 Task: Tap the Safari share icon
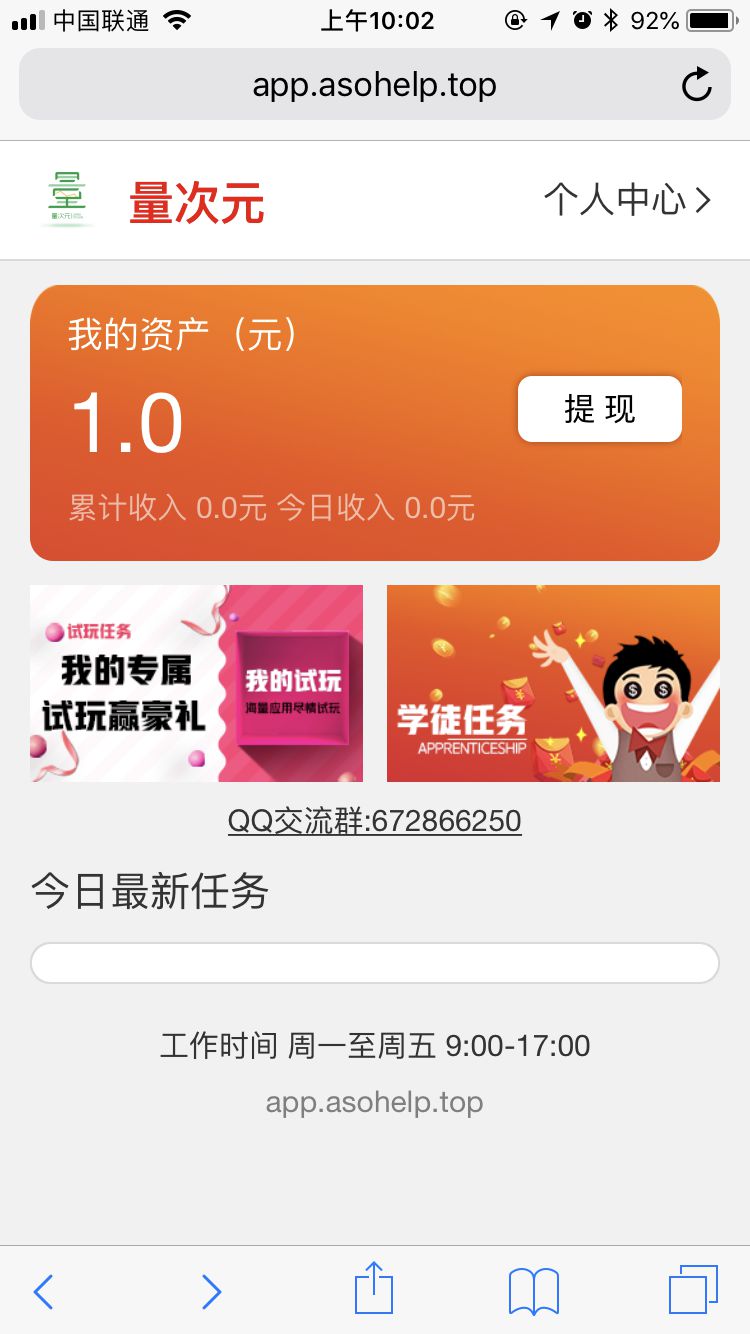[373, 1290]
